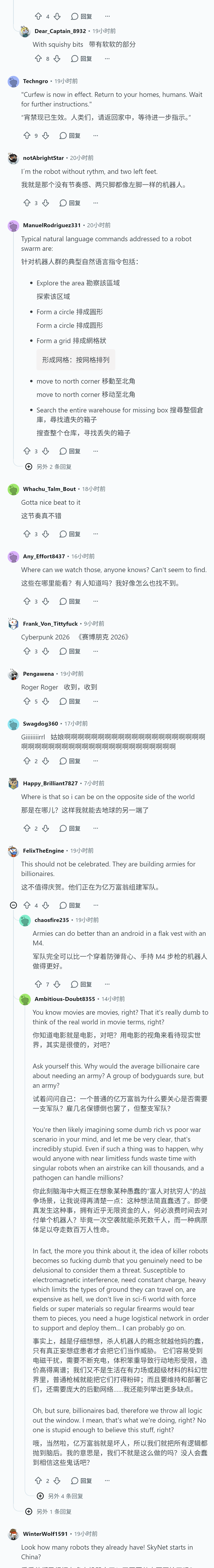Upvote Techngro's curfew comment
The width and height of the screenshot is (214, 1568).
pyautogui.click(x=27, y=136)
